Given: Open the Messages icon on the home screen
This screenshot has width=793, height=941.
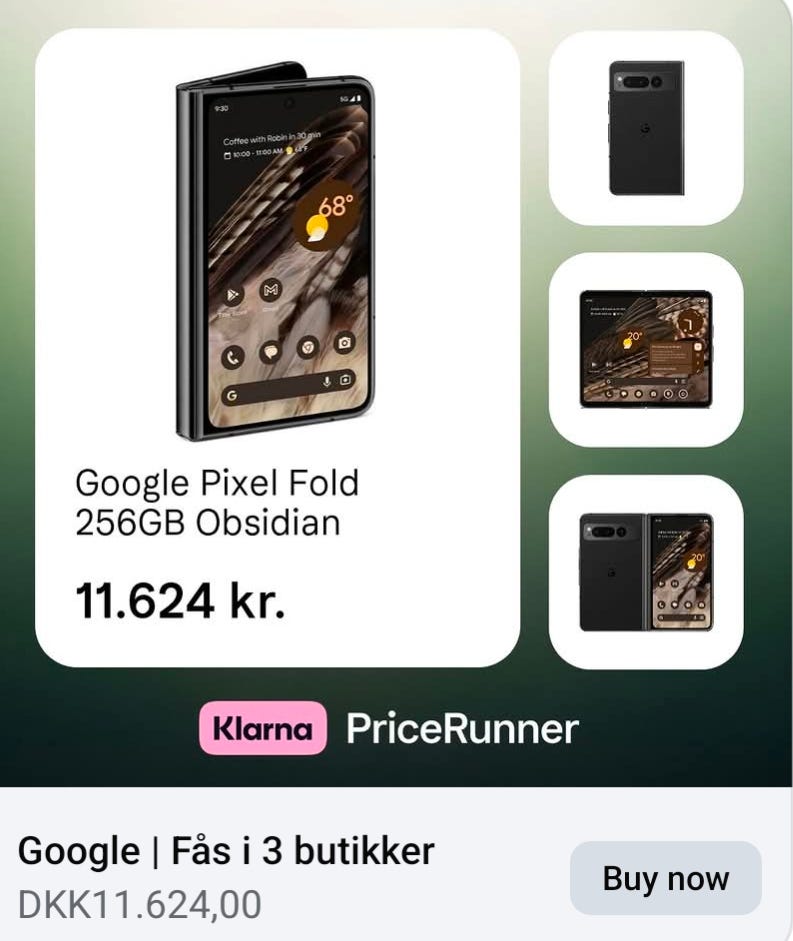Looking at the screenshot, I should (270, 351).
